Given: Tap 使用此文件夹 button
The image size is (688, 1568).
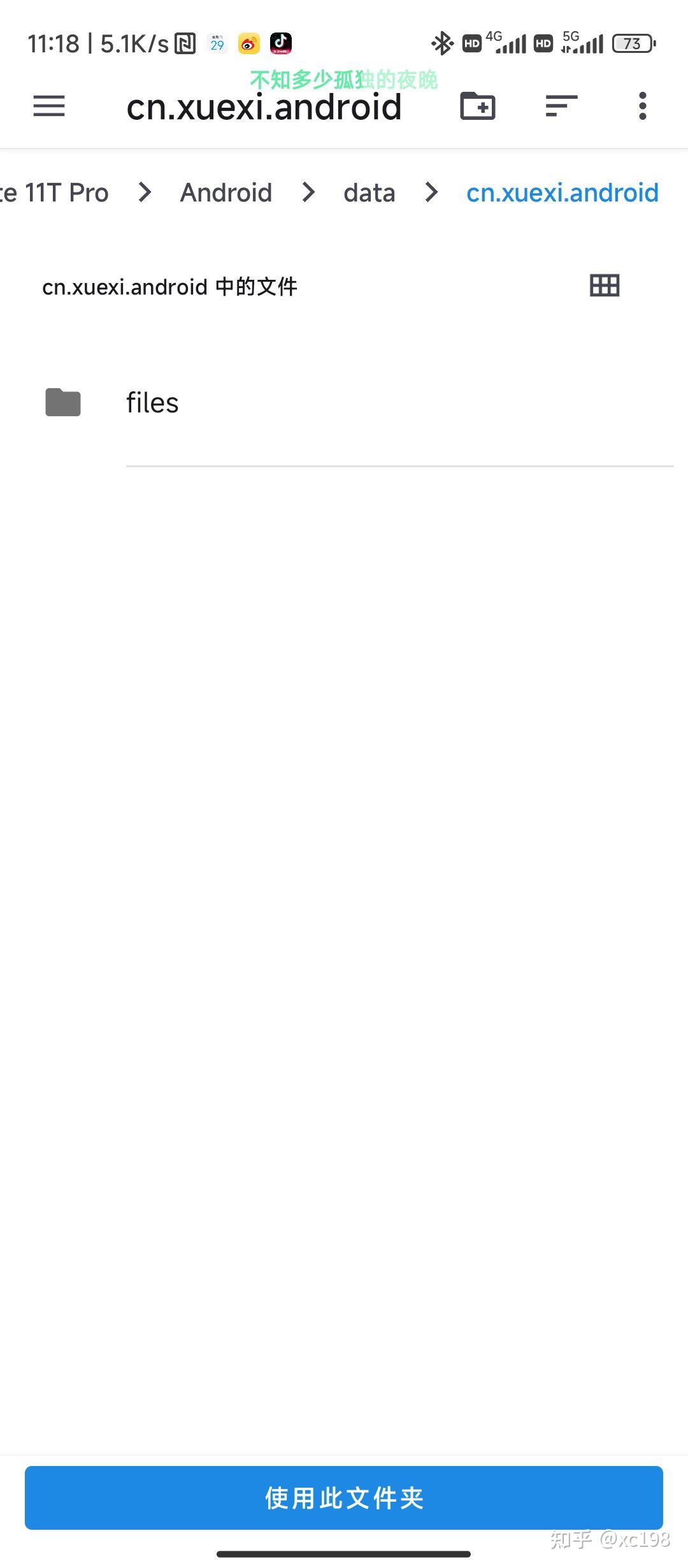Looking at the screenshot, I should click(x=344, y=1498).
